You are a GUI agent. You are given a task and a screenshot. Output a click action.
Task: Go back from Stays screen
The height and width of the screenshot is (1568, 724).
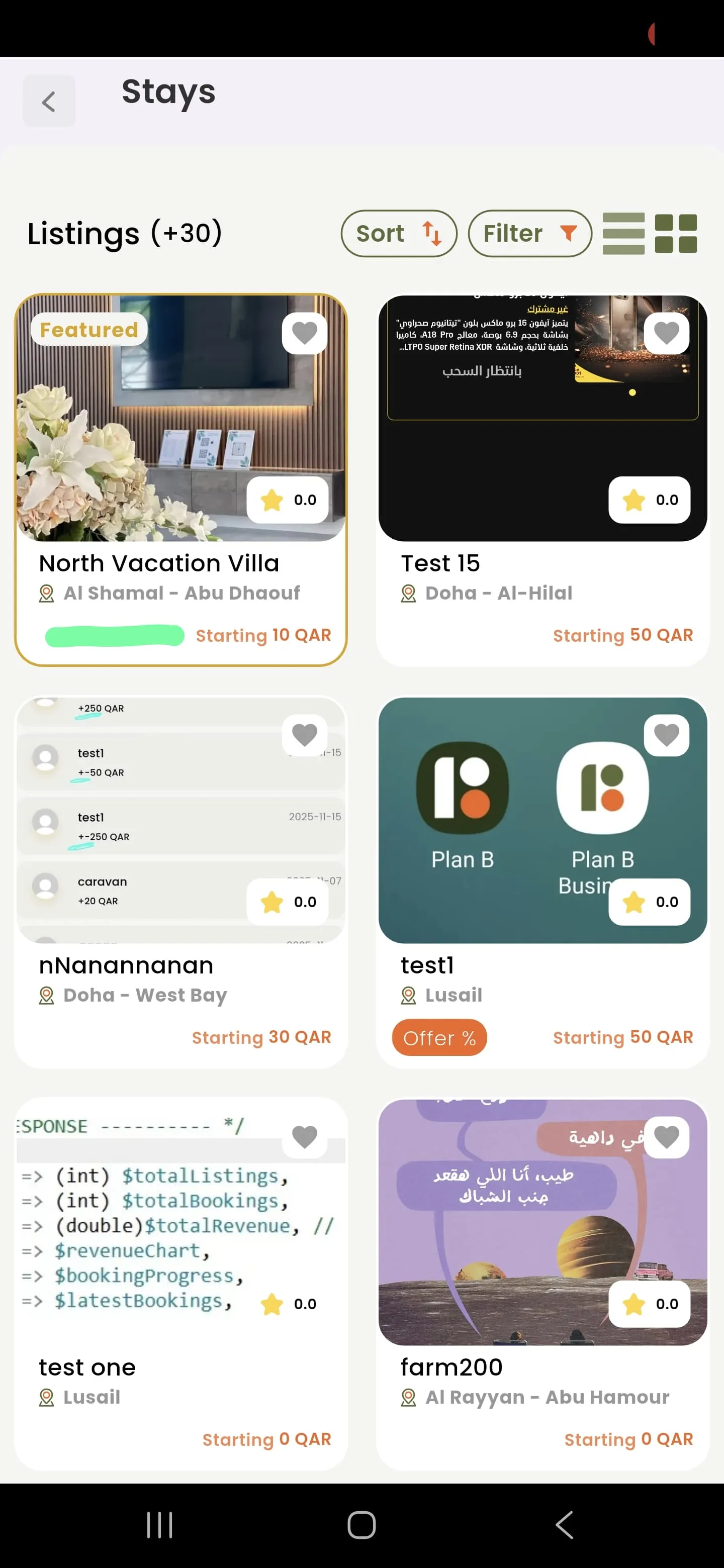[x=49, y=101]
